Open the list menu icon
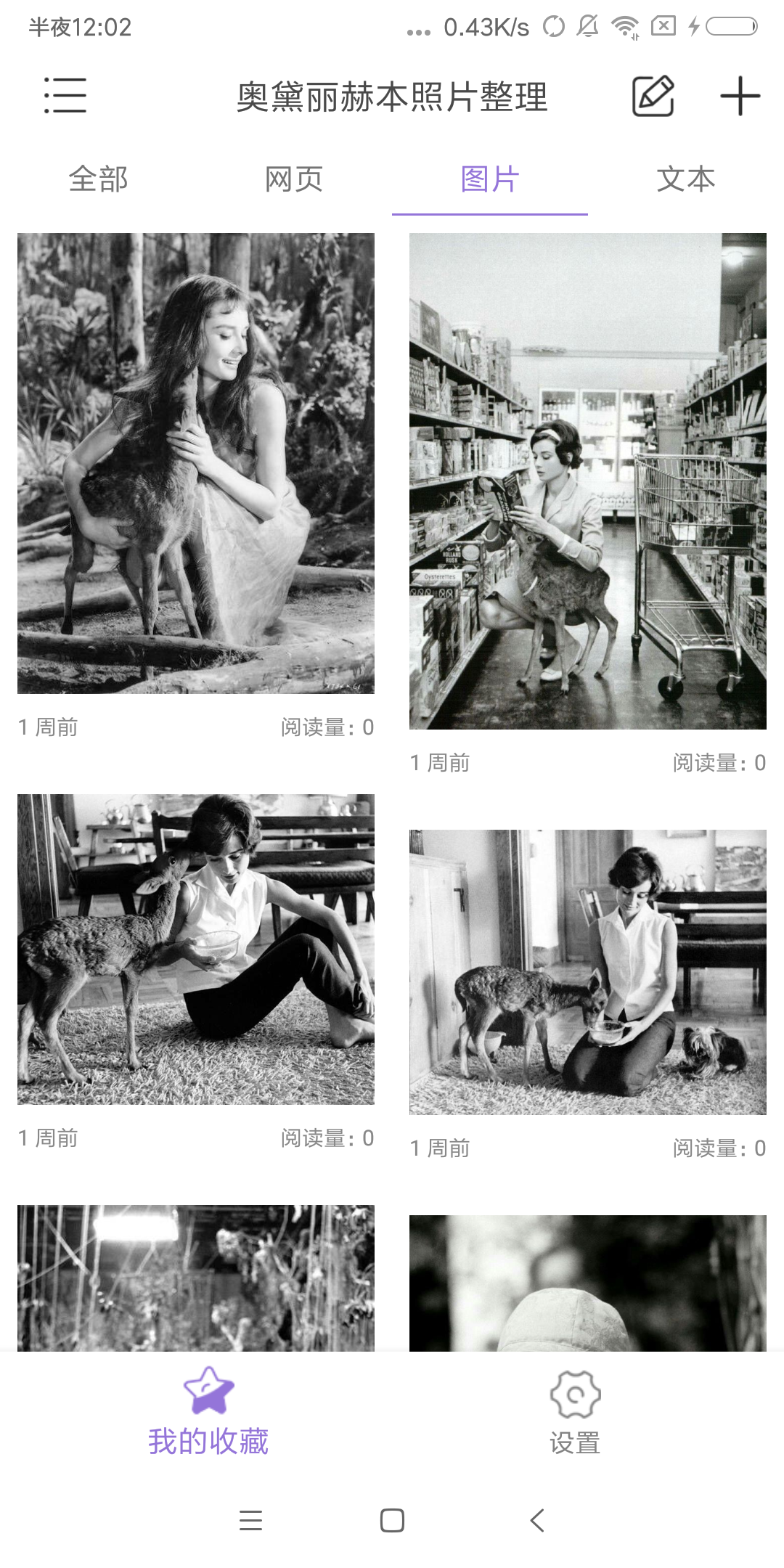The width and height of the screenshot is (784, 1568). tap(65, 96)
